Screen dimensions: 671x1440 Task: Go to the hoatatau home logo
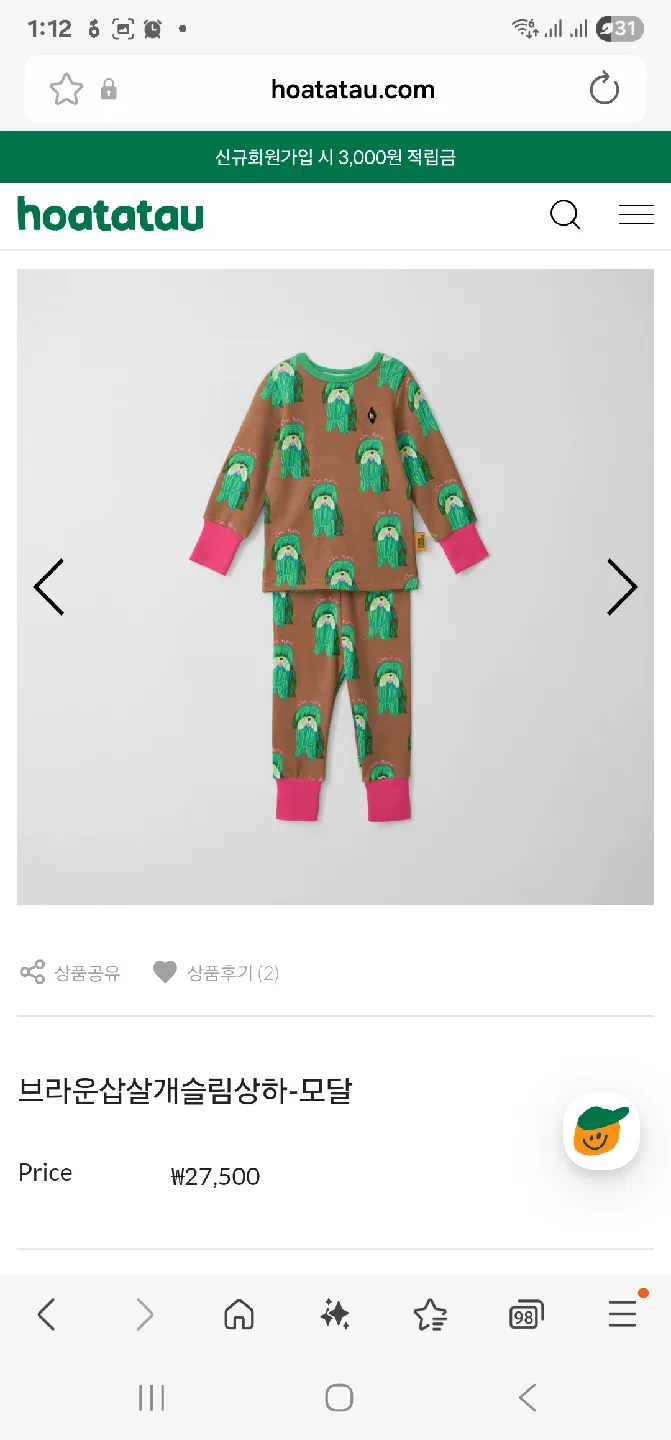point(110,214)
